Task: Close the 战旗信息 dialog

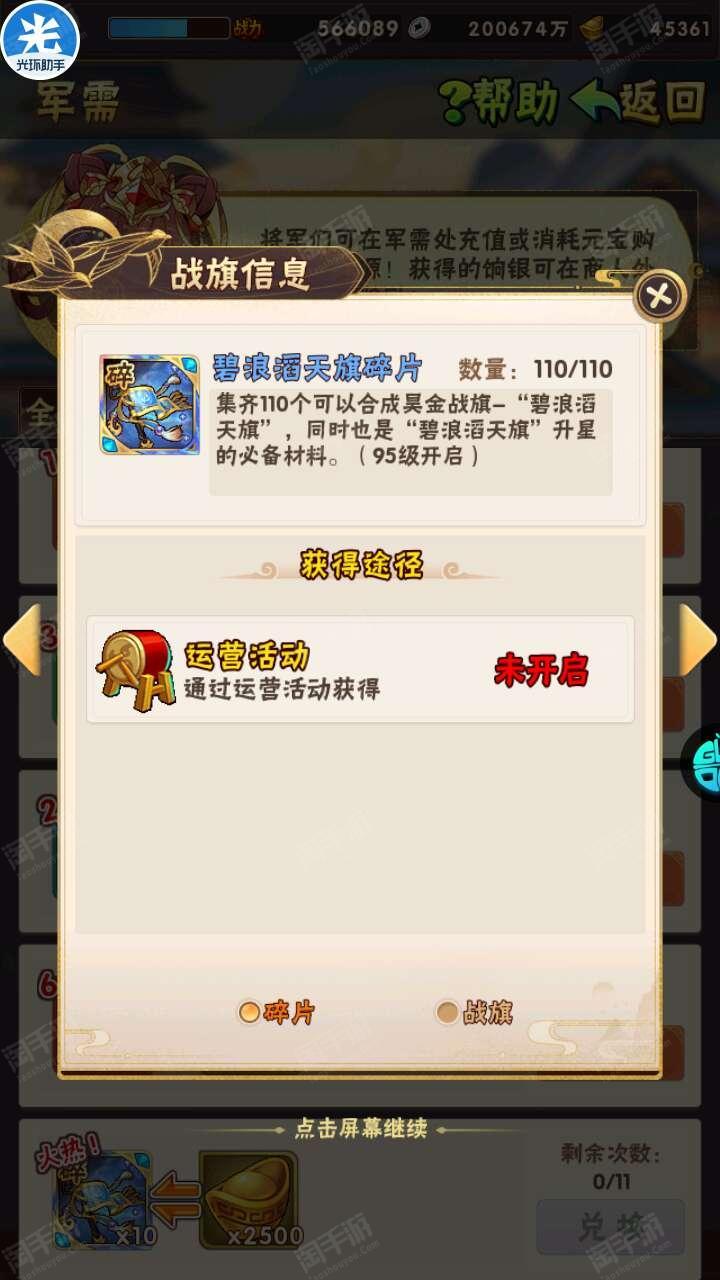Action: tap(660, 296)
